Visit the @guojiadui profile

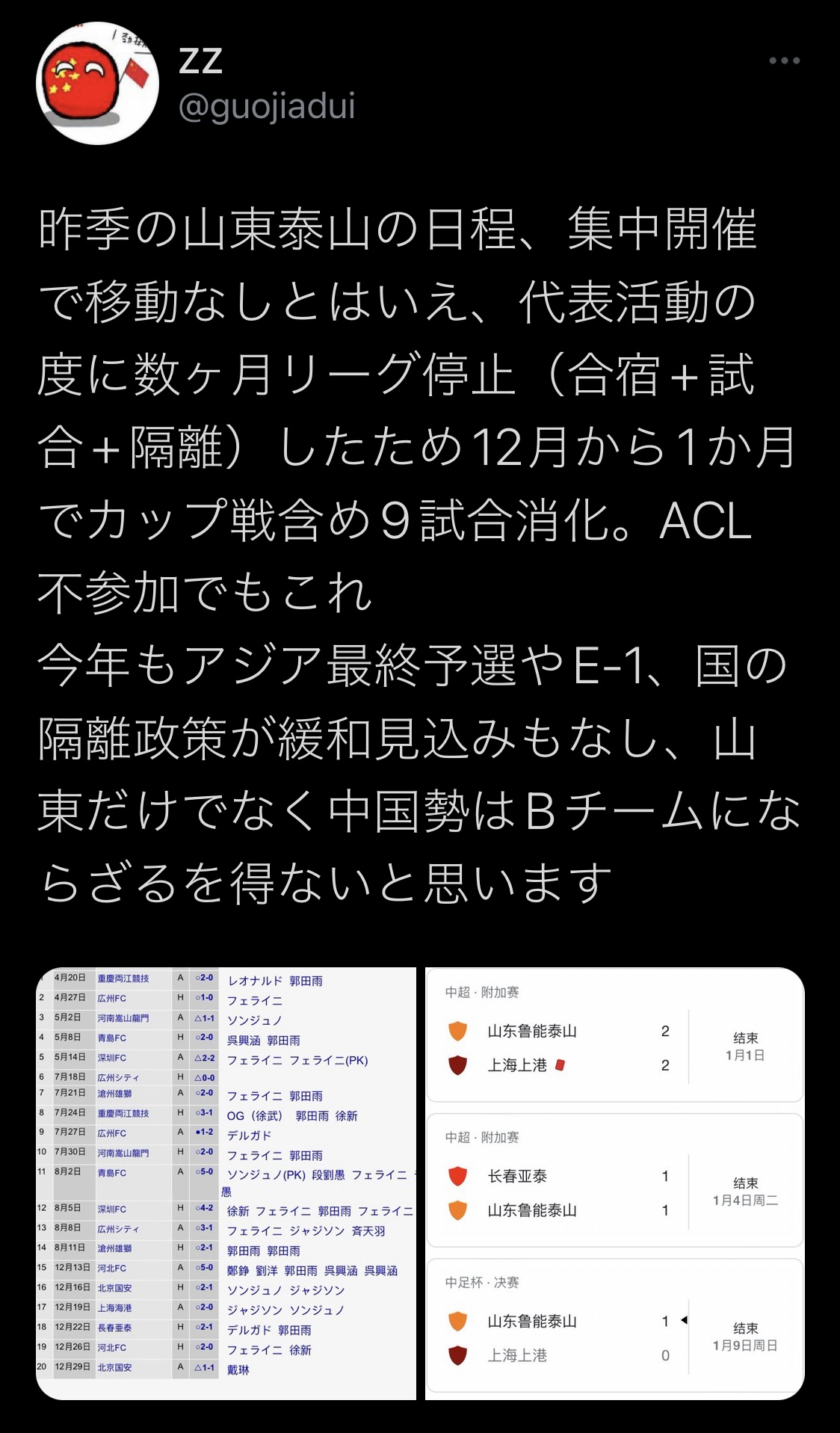point(267,106)
